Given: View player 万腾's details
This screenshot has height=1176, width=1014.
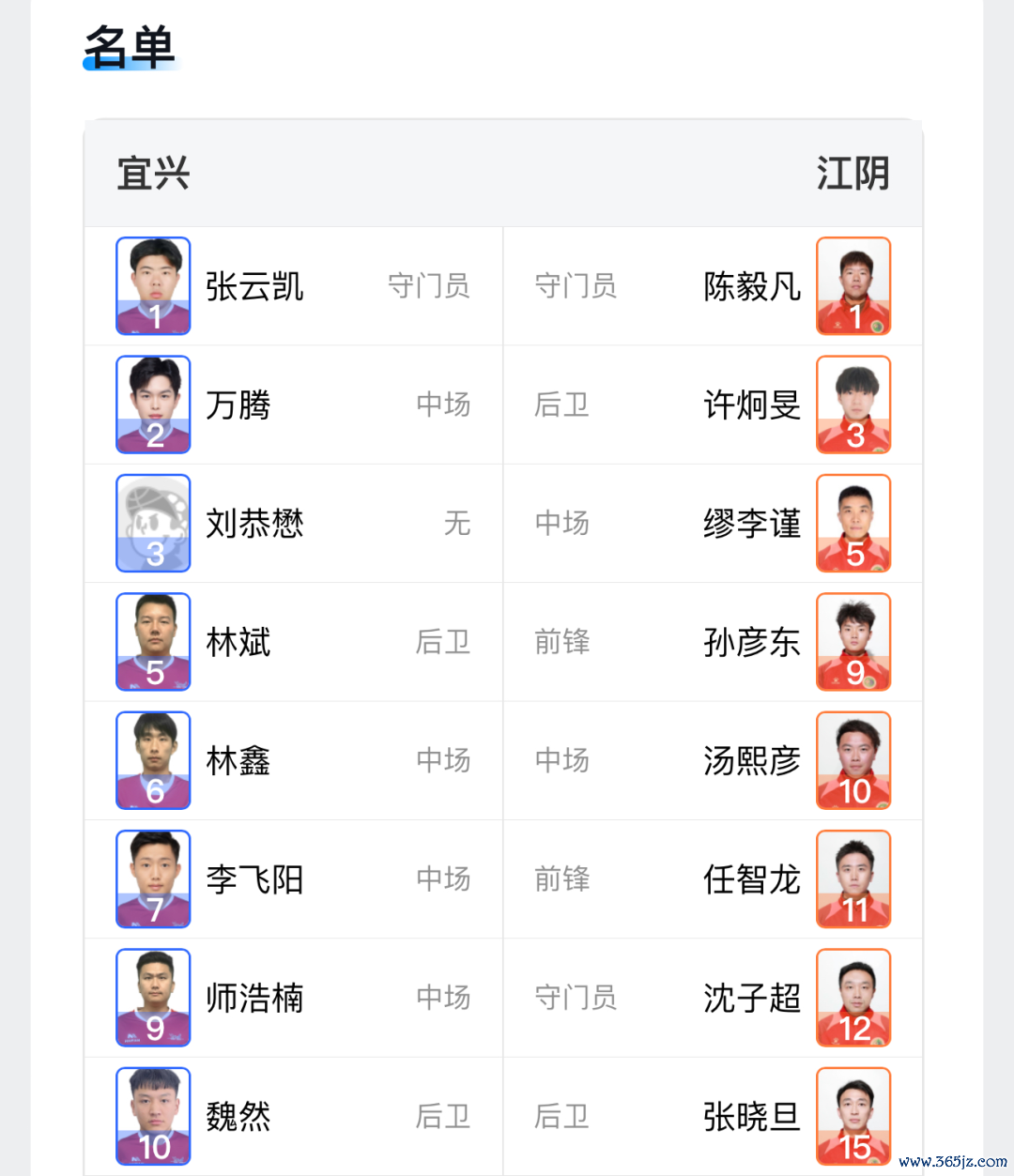Looking at the screenshot, I should point(238,405).
